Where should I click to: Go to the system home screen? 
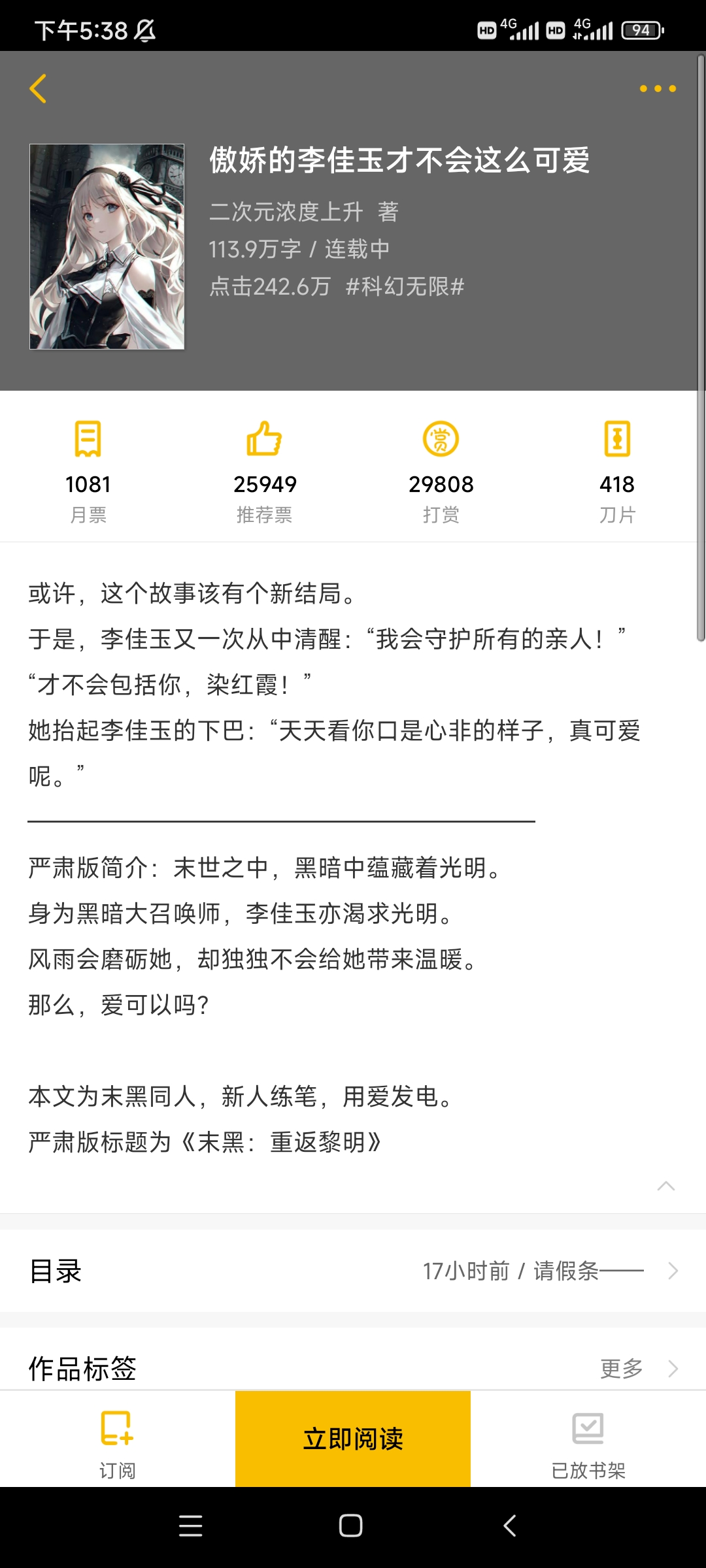351,1526
